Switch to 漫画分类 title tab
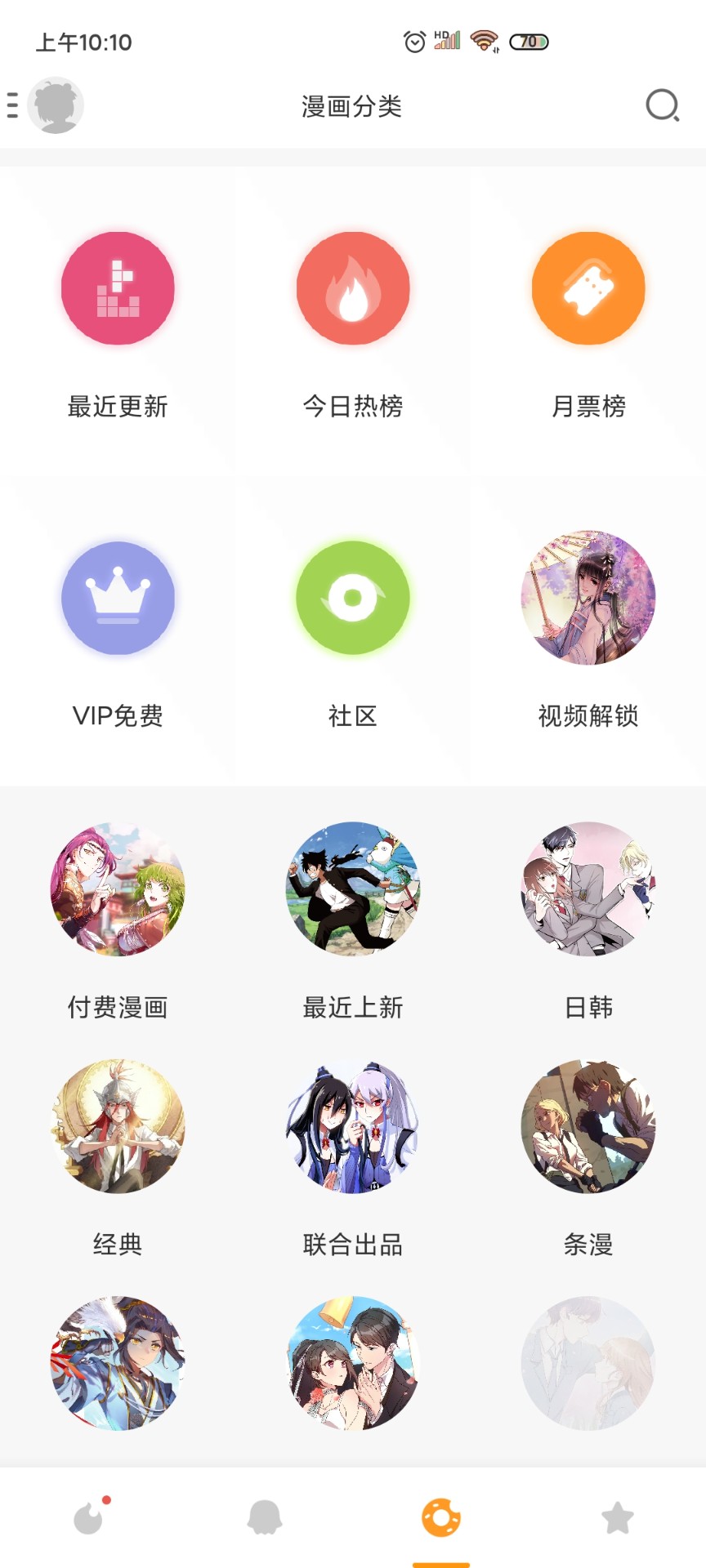Viewport: 706px width, 1568px height. [353, 105]
